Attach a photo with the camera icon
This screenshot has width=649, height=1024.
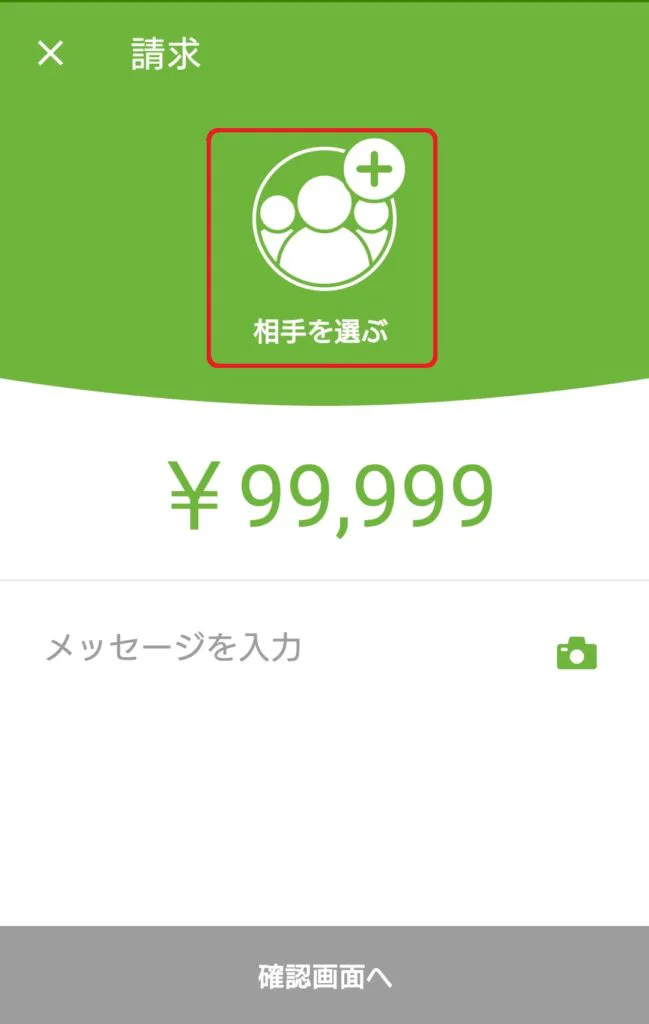[x=576, y=653]
